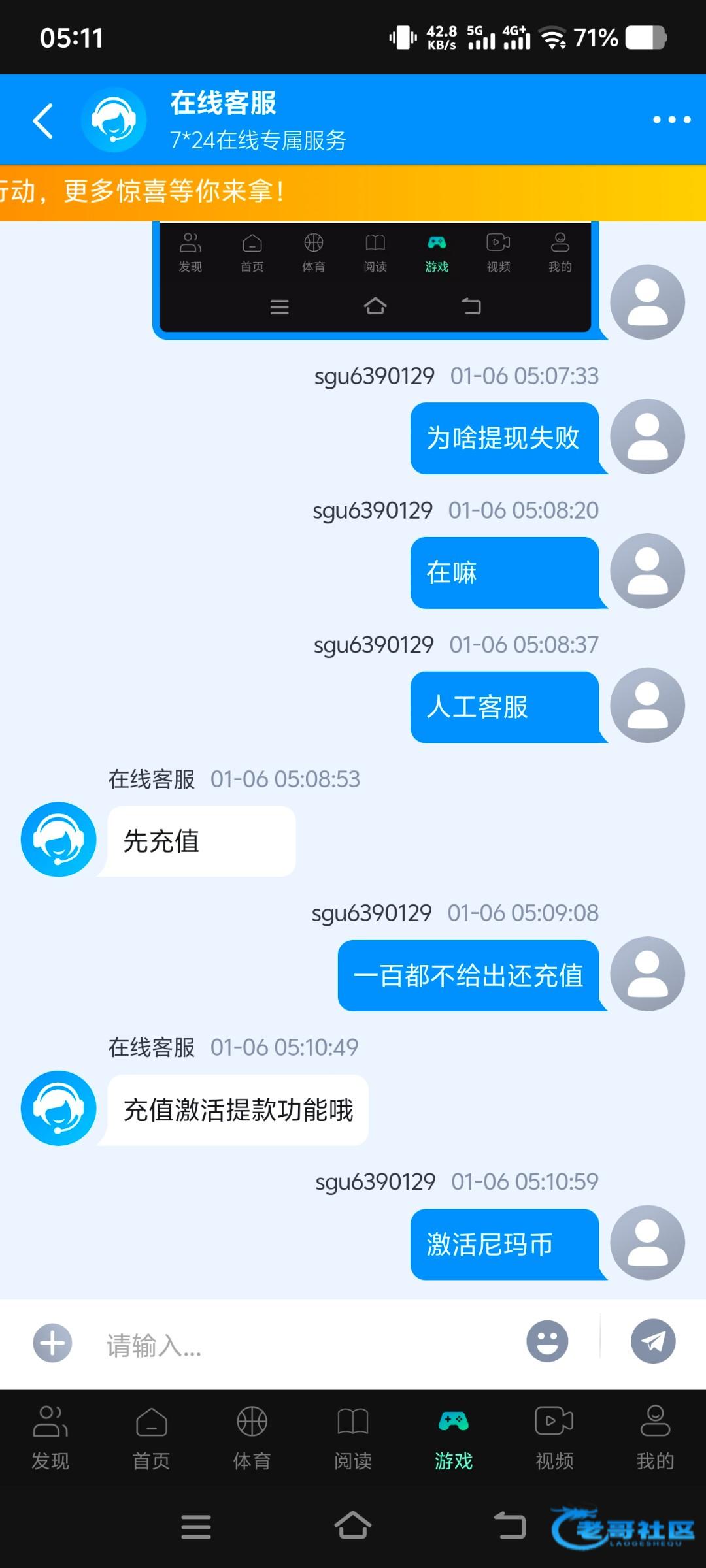Open the emoji picker

coord(547,1341)
